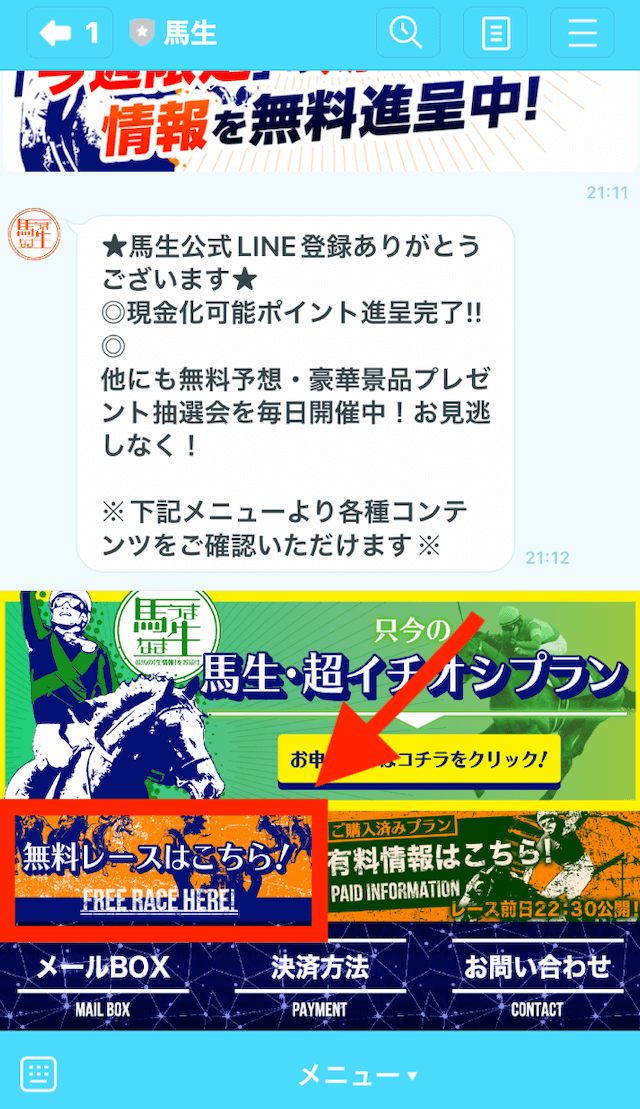The image size is (640, 1109).
Task: Open the 情報を無料進呈中 image message
Action: pyautogui.click(x=320, y=121)
